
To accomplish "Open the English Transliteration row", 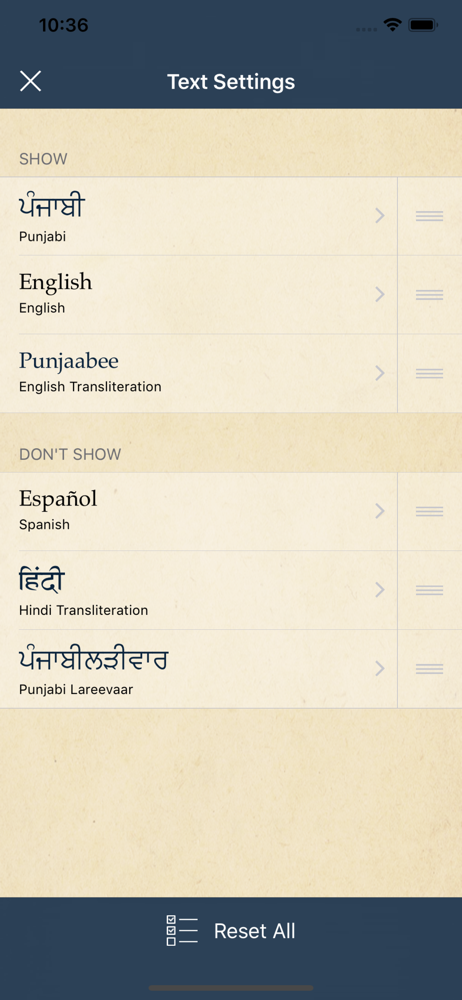I will [198, 373].
